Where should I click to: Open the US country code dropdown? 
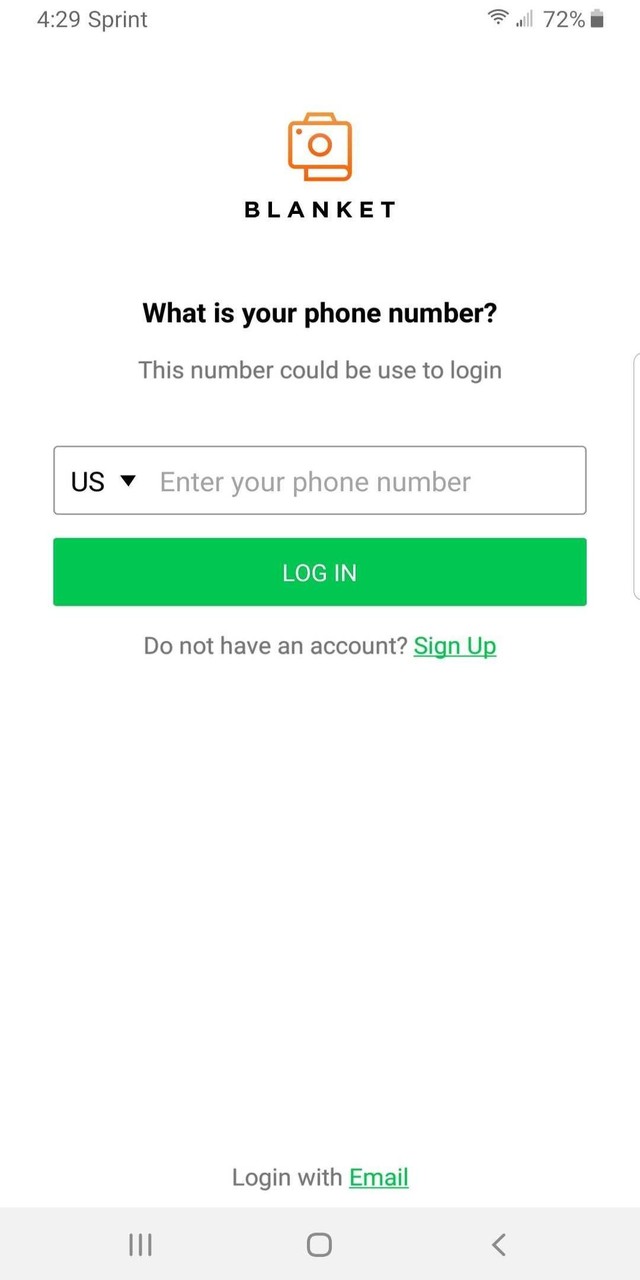point(102,482)
